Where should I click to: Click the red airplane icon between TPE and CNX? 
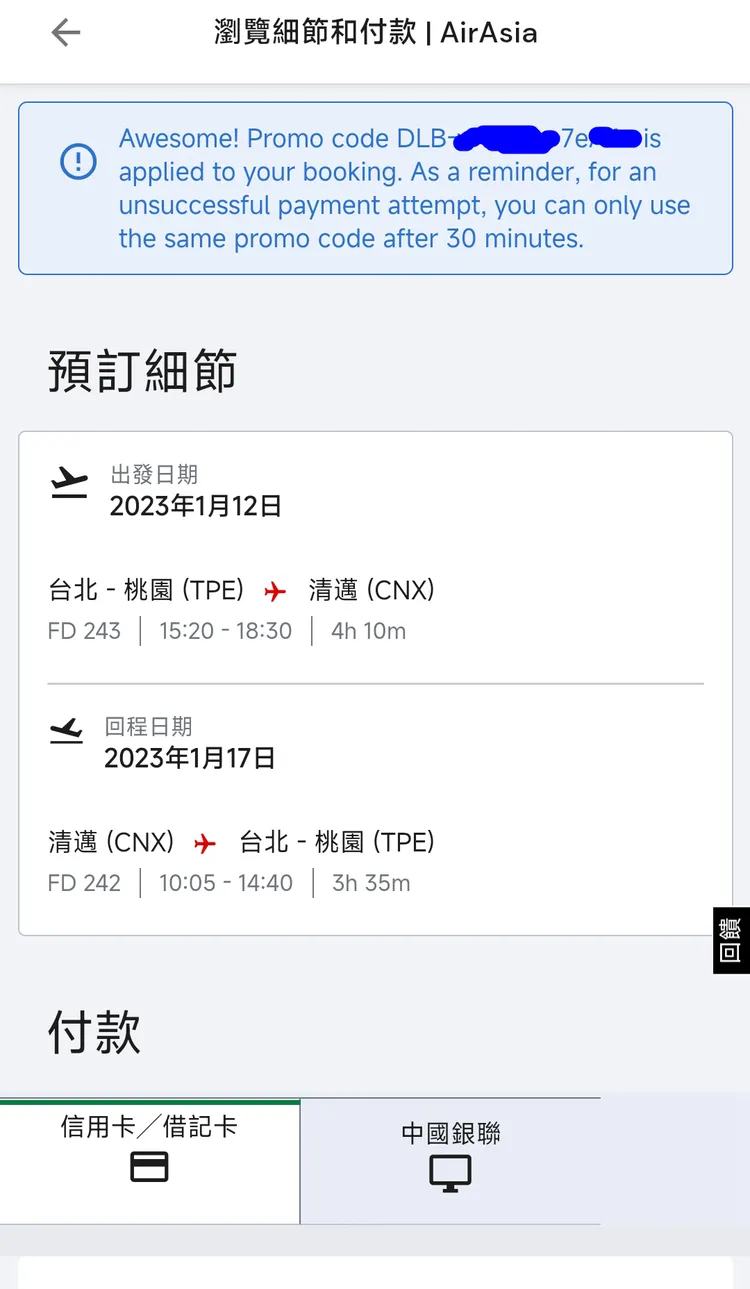point(276,591)
